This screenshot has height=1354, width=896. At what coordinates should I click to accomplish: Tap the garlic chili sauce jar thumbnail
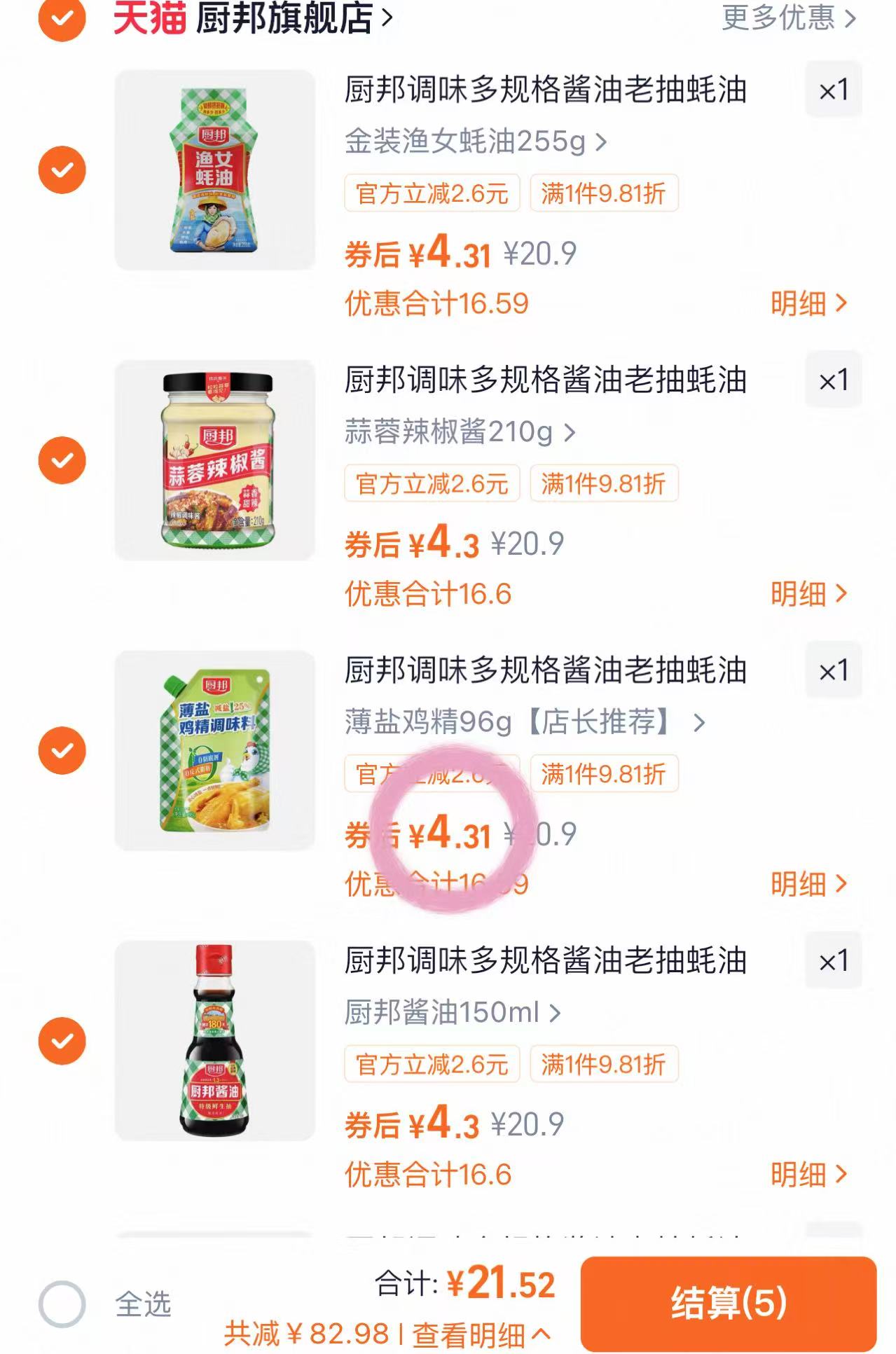216,460
